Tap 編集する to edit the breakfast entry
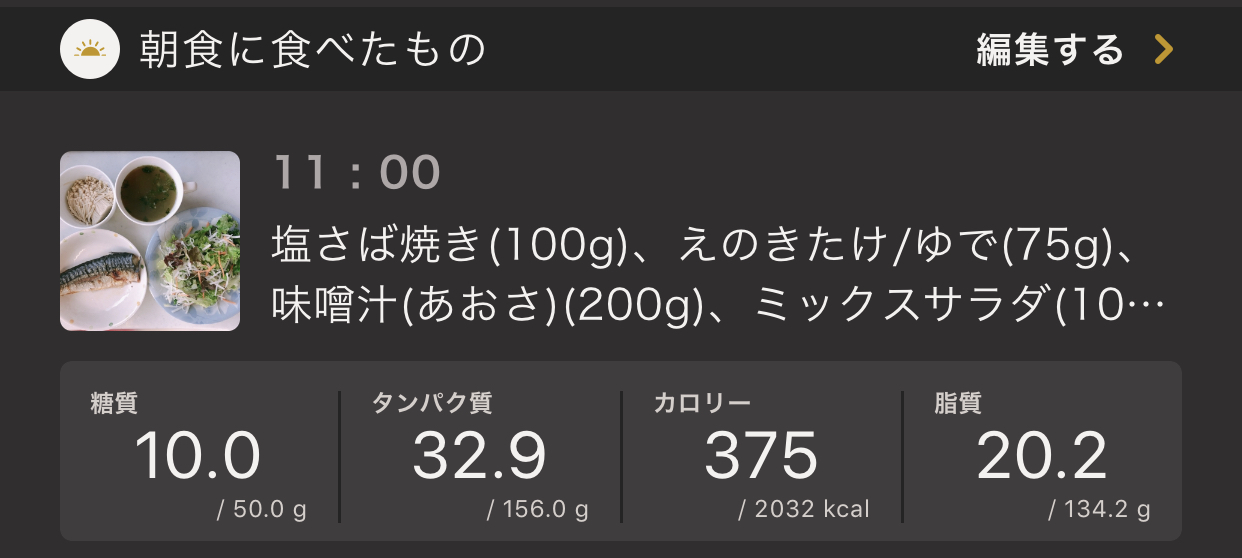Screen dimensions: 1242x558 point(1072,49)
